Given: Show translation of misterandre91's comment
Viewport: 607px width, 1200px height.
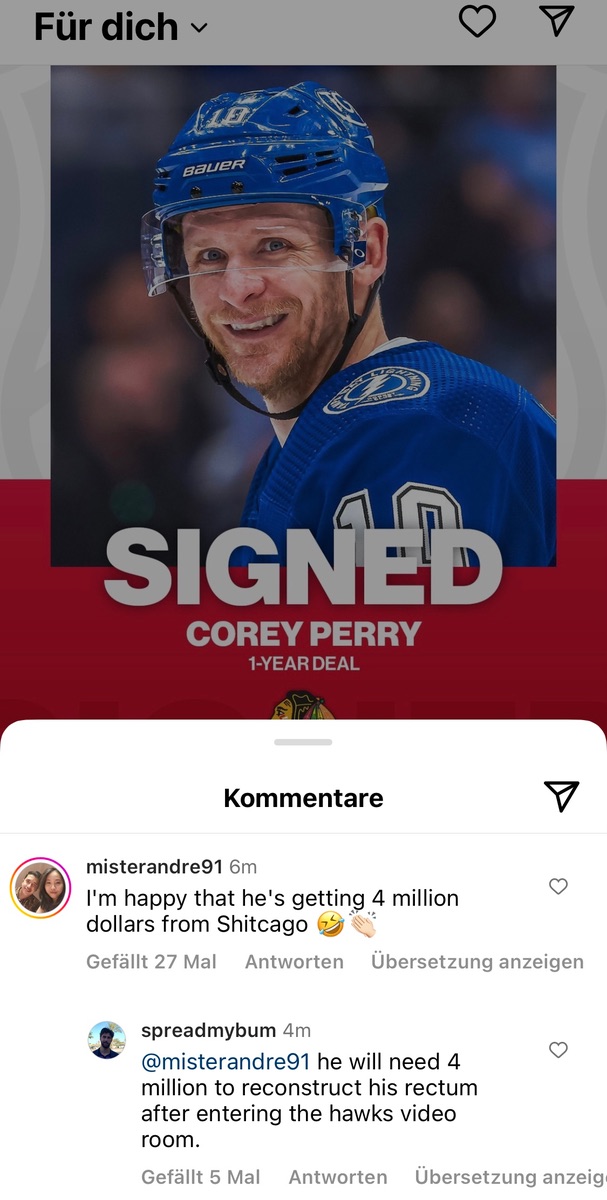Looking at the screenshot, I should (477, 961).
